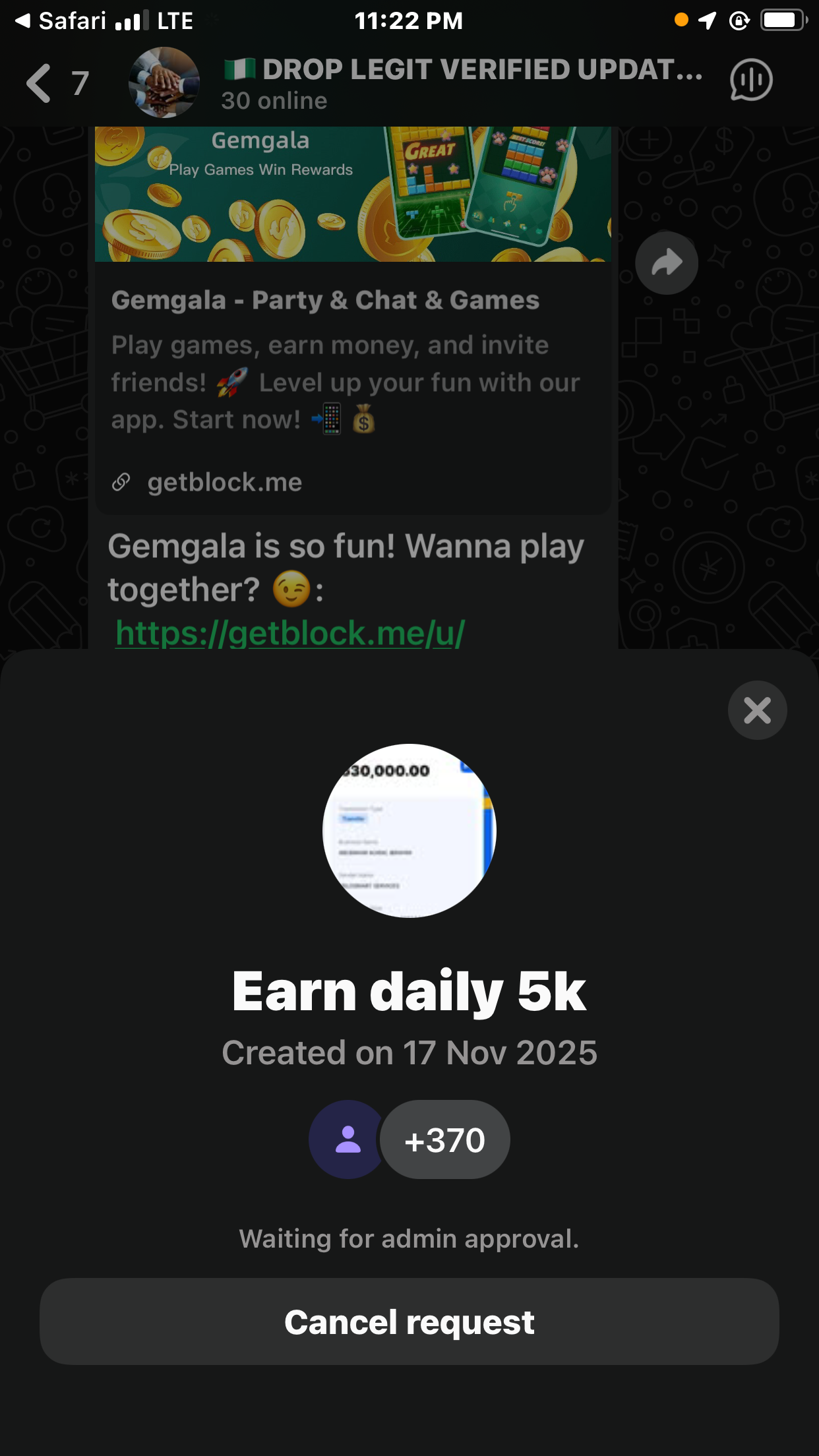Return to Safari from status bar

click(x=59, y=21)
